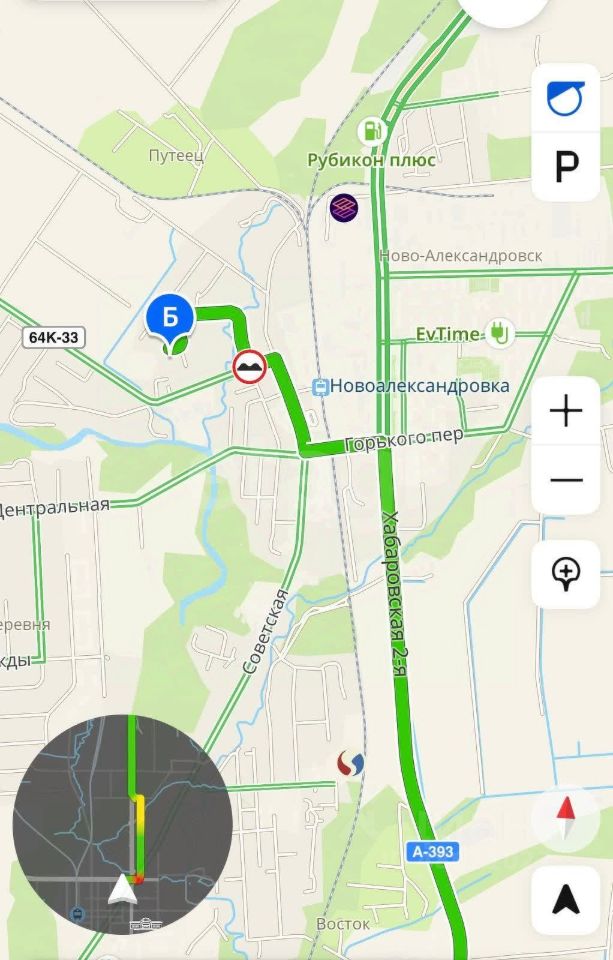
Task: Open the purple striped place marker
Action: click(x=344, y=208)
